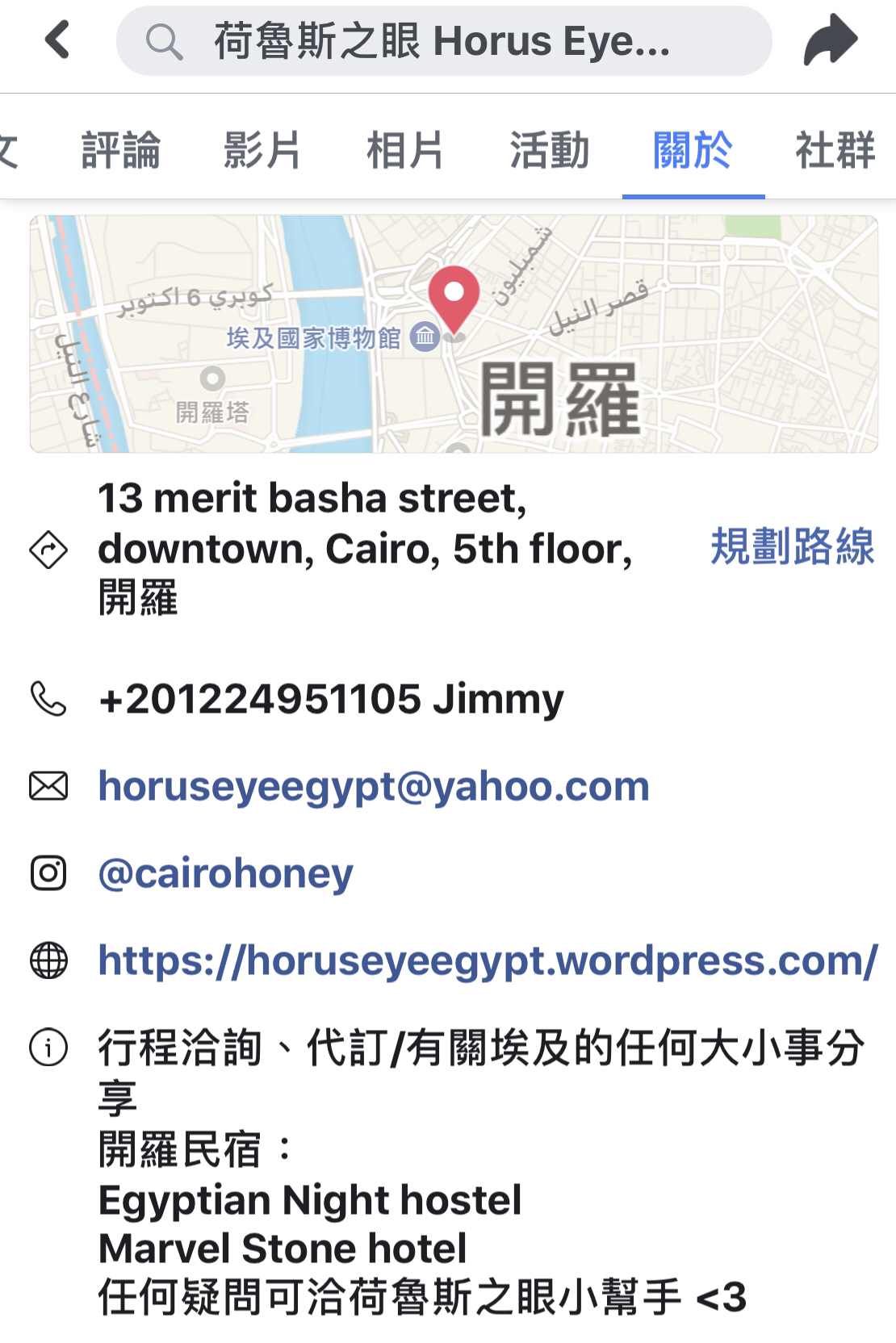This screenshot has width=896, height=1343.
Task: Go back with the back arrow
Action: coord(57,40)
